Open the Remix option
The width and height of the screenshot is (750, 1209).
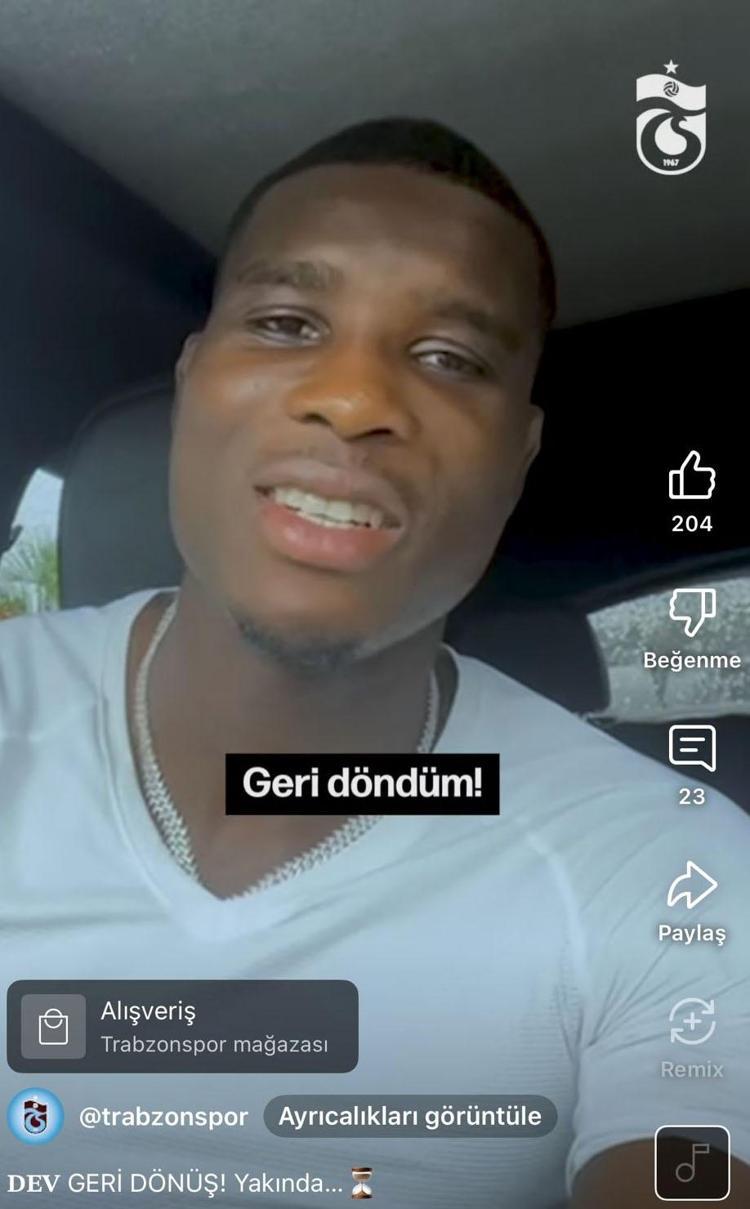click(x=692, y=1023)
